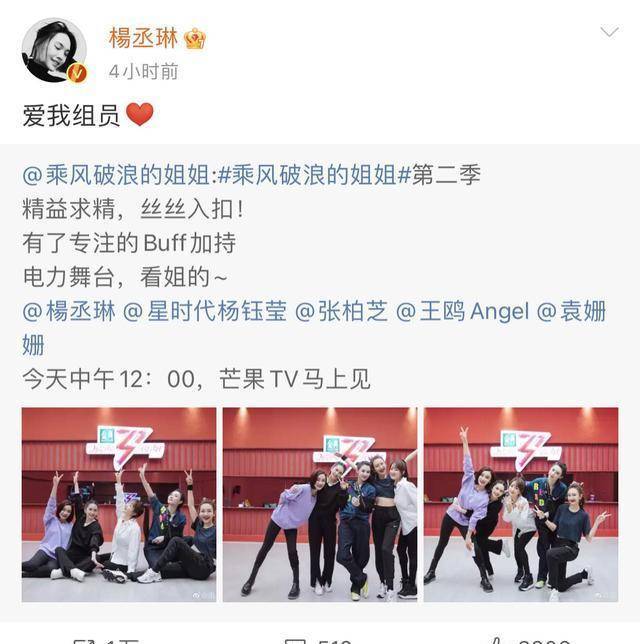This screenshot has height=644, width=640.
Task: View the third photo on the right
Action: 520,504
